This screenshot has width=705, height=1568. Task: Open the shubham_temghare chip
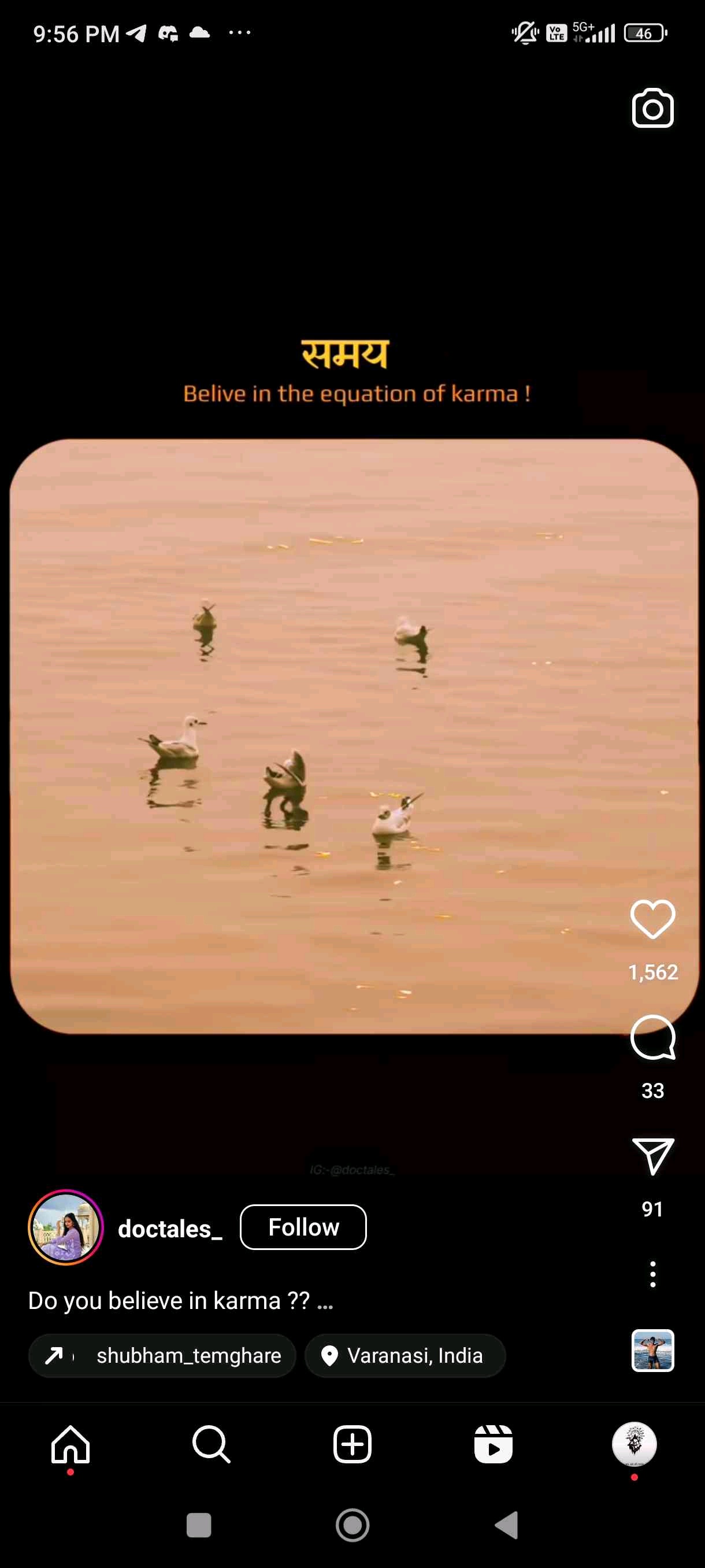click(162, 1356)
